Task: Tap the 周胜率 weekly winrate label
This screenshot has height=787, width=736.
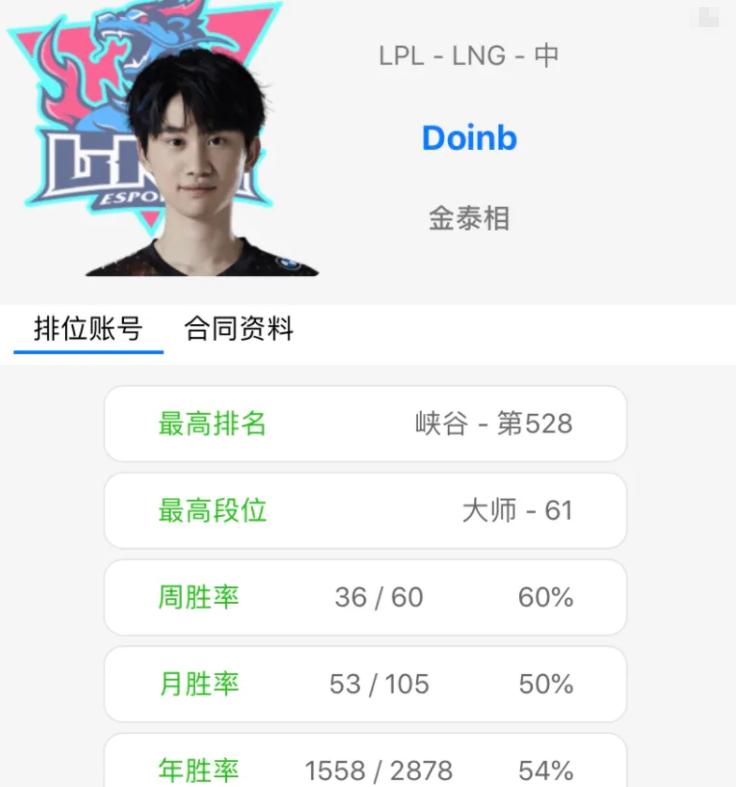Action: 197,597
